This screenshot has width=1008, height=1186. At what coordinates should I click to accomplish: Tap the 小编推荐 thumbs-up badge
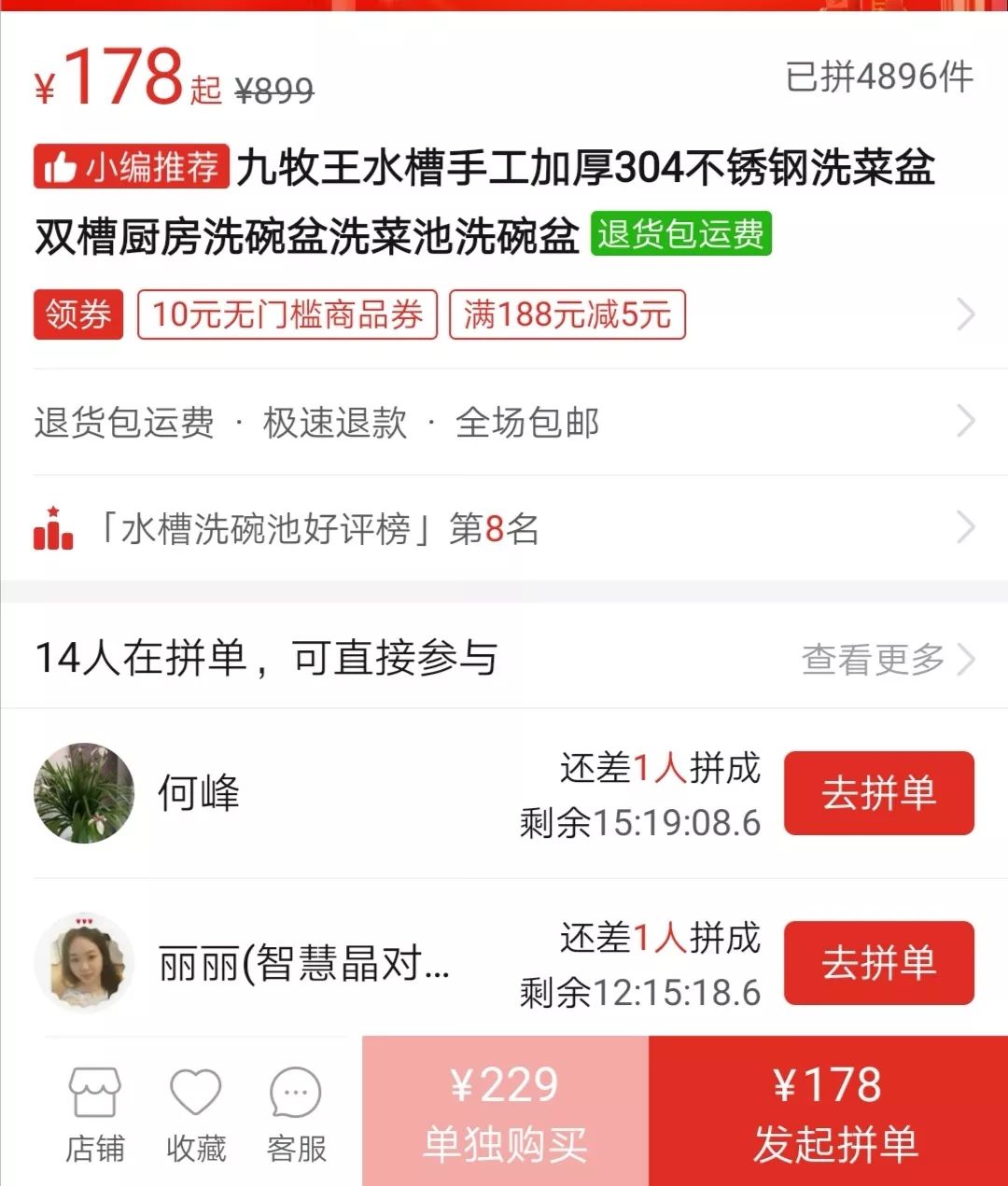tap(130, 168)
